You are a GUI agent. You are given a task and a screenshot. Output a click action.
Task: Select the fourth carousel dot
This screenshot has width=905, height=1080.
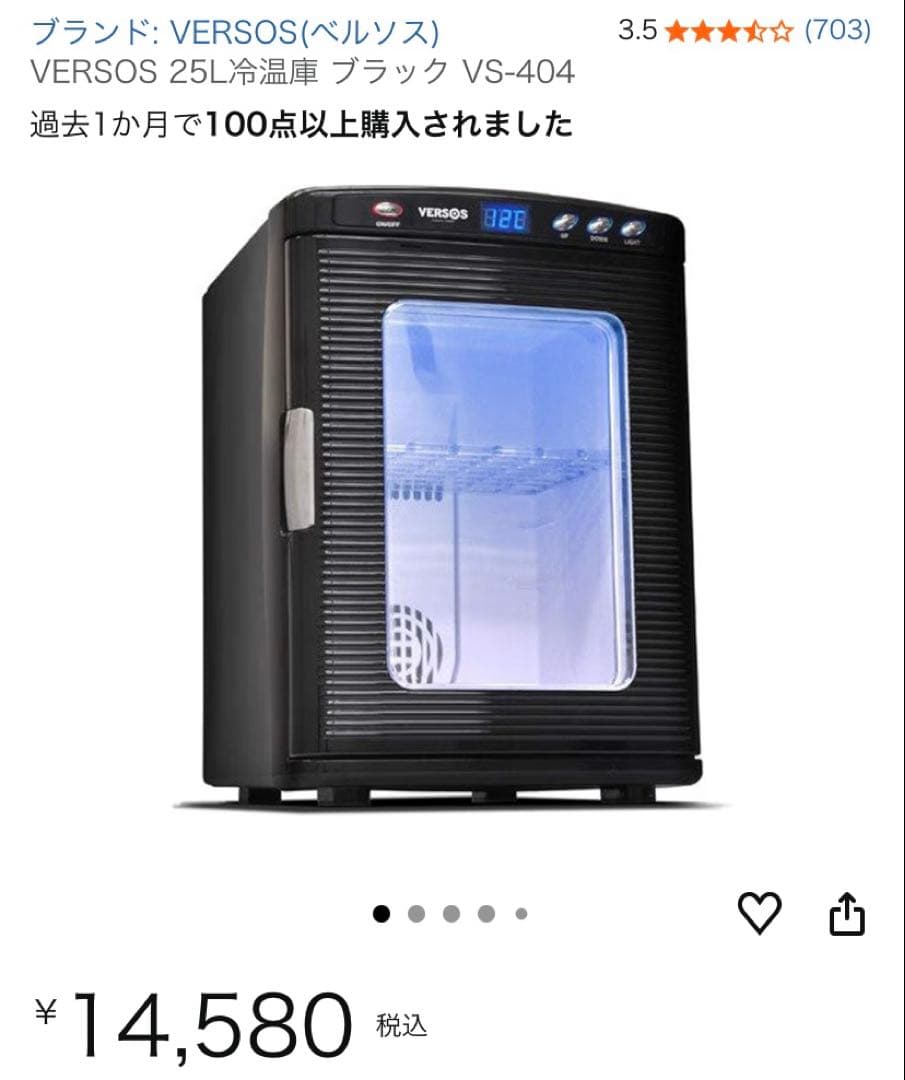tap(485, 911)
